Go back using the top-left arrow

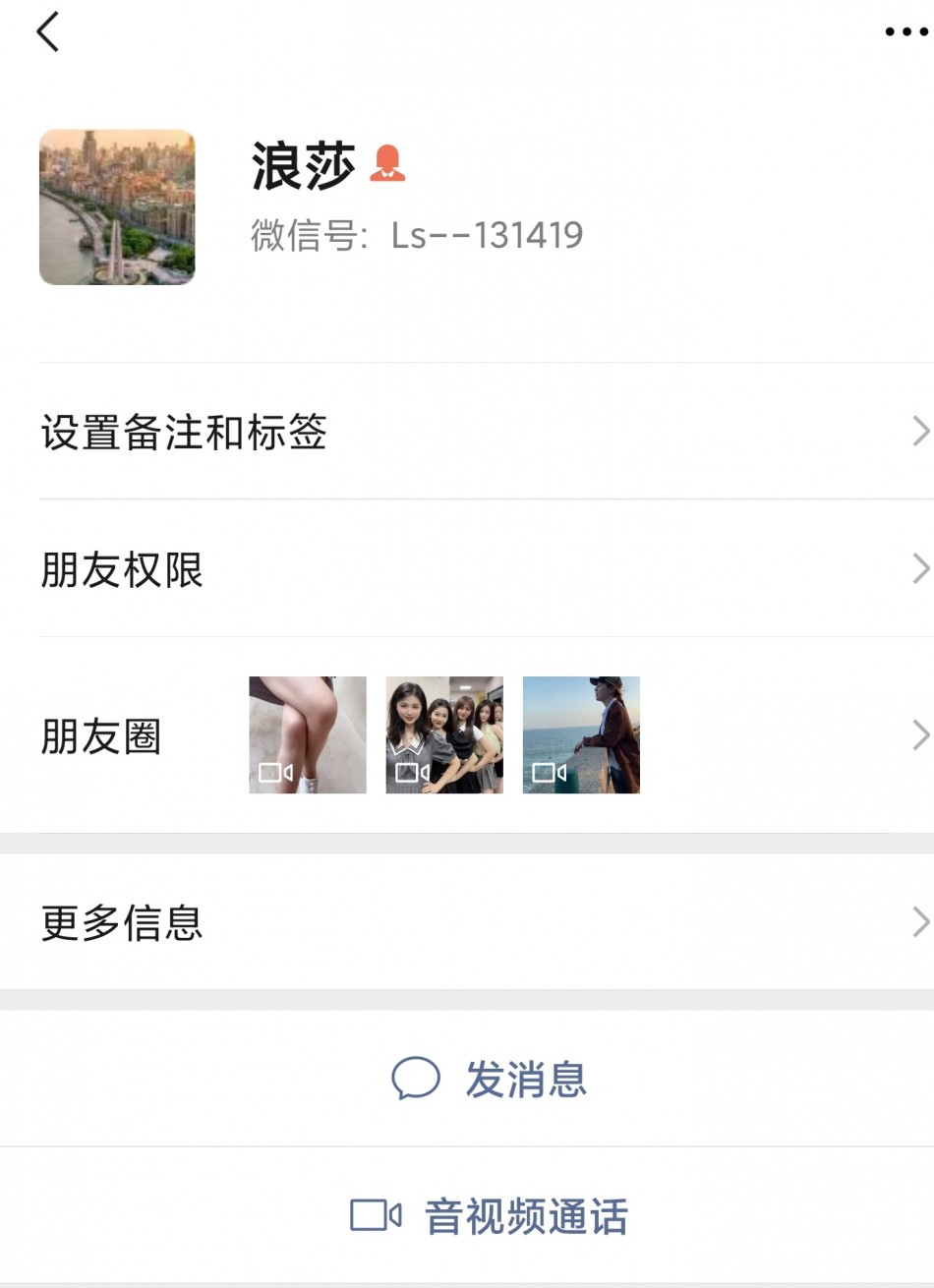(x=47, y=31)
